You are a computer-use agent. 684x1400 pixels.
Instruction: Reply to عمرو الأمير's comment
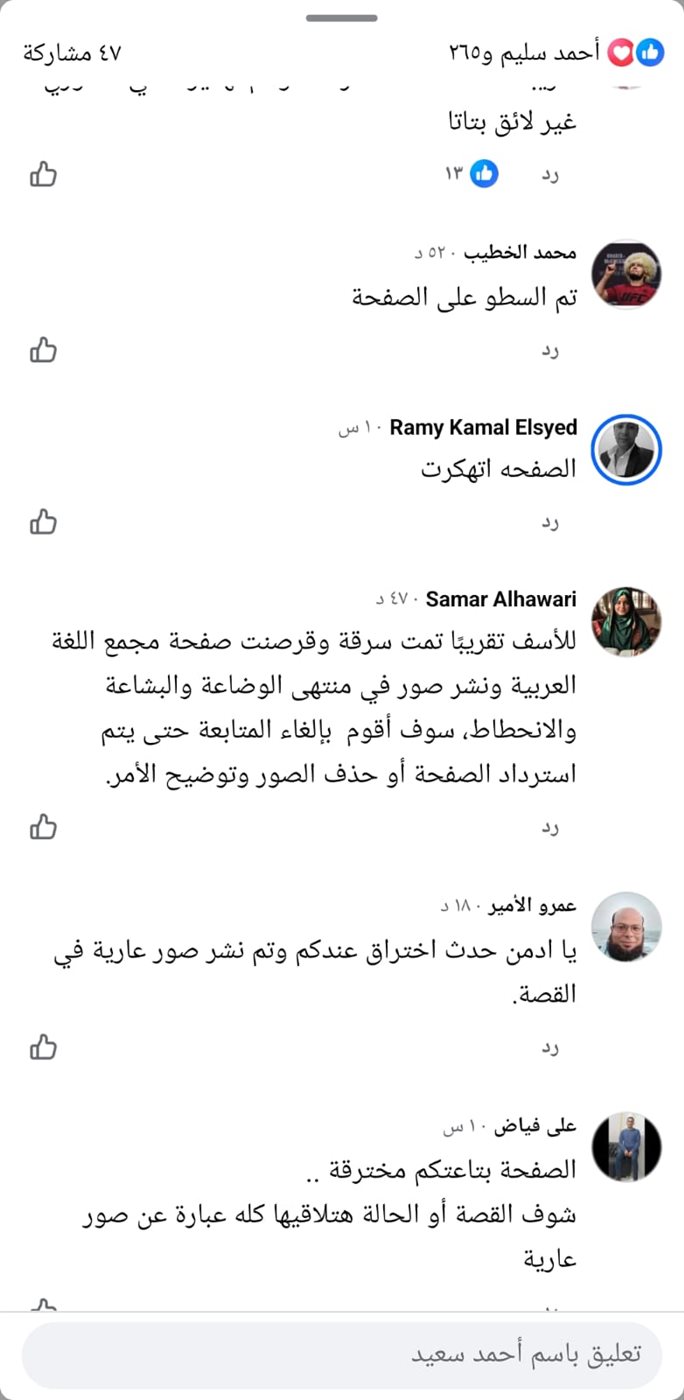pos(550,1048)
